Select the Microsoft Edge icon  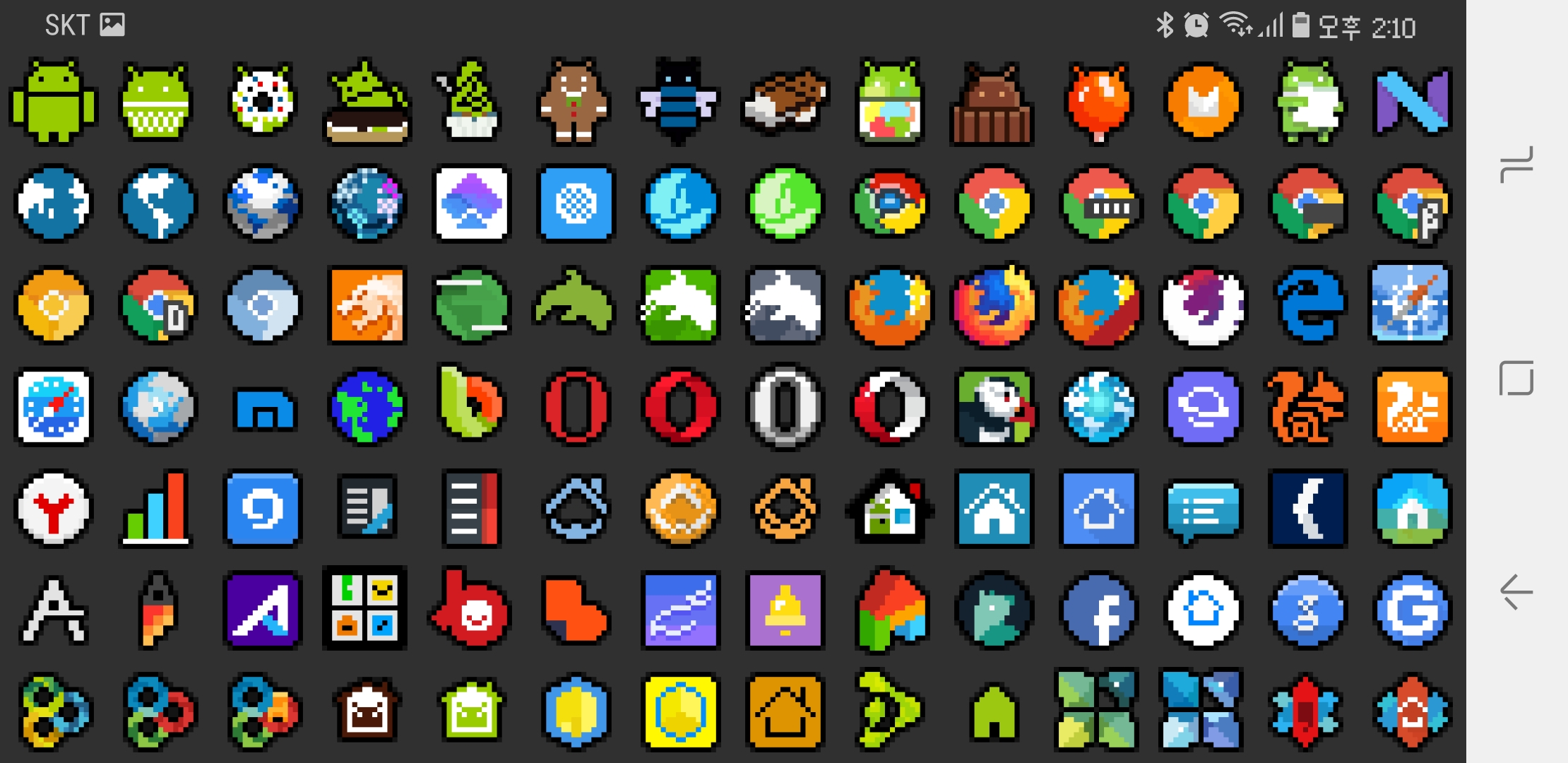pyautogui.click(x=1308, y=306)
